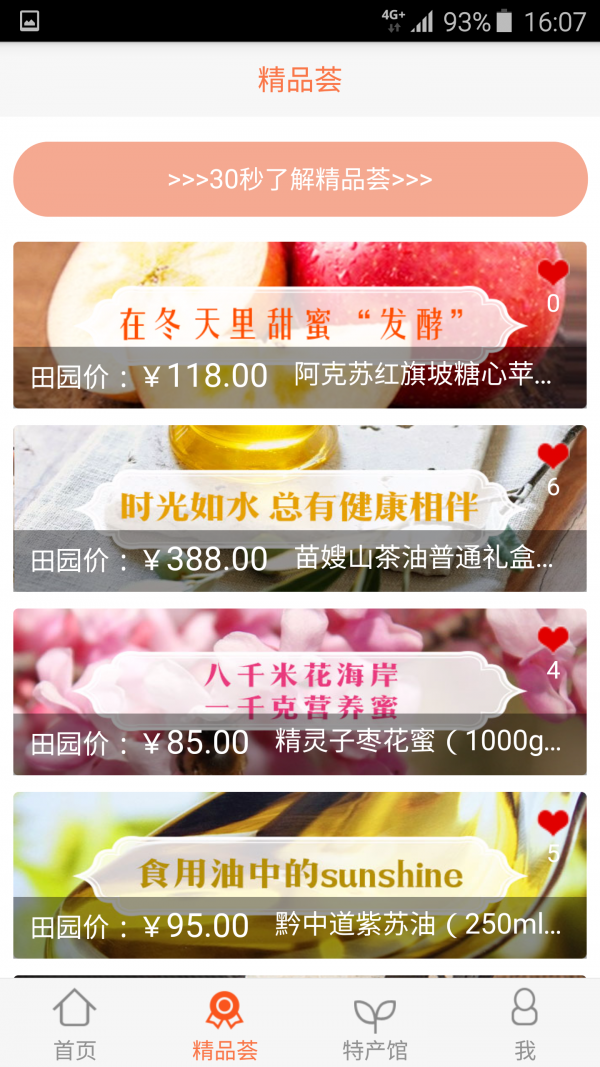Tap the 30秒了解精品荟 banner button

coord(300,180)
